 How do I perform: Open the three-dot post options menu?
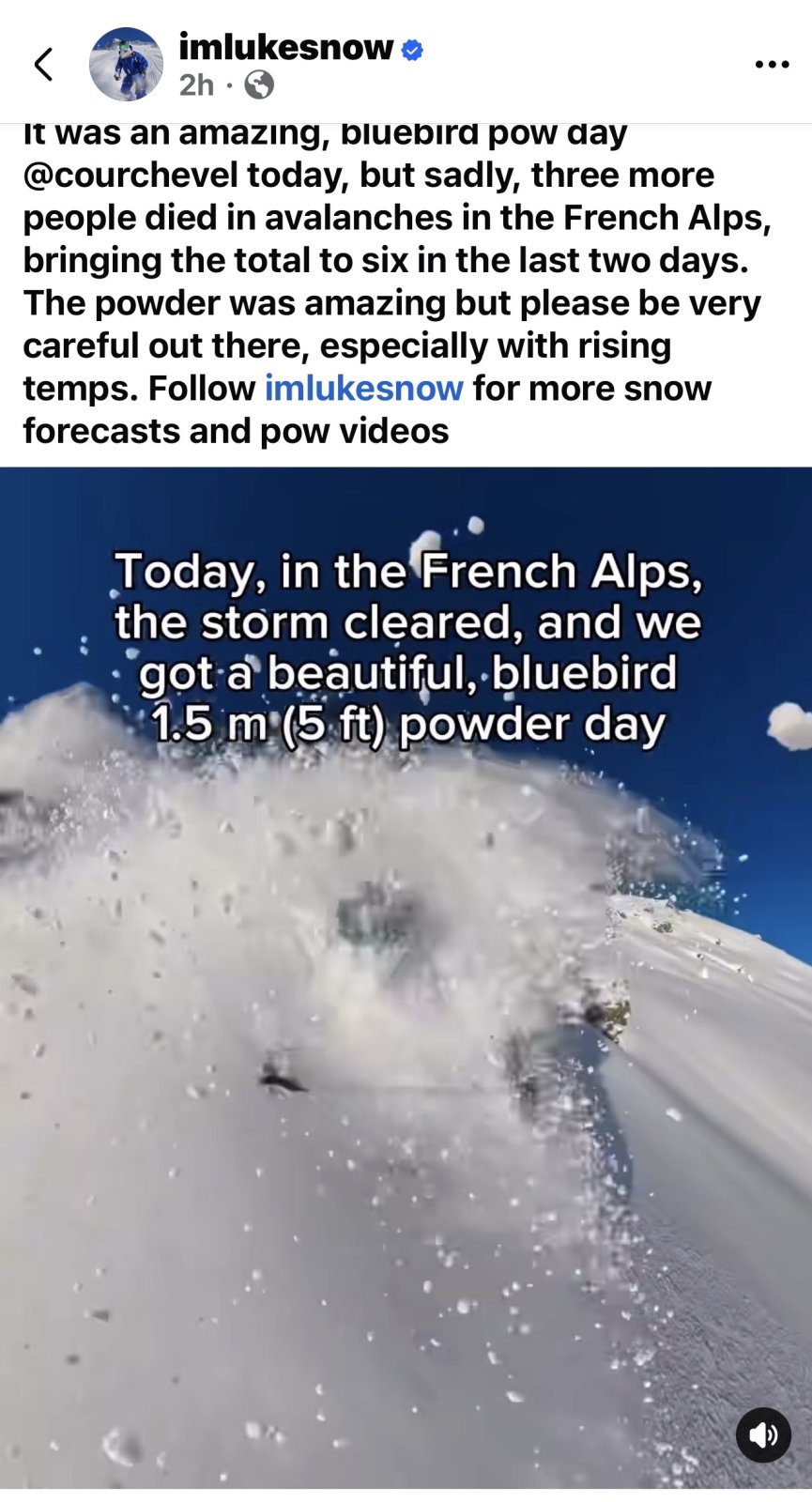pyautogui.click(x=772, y=65)
